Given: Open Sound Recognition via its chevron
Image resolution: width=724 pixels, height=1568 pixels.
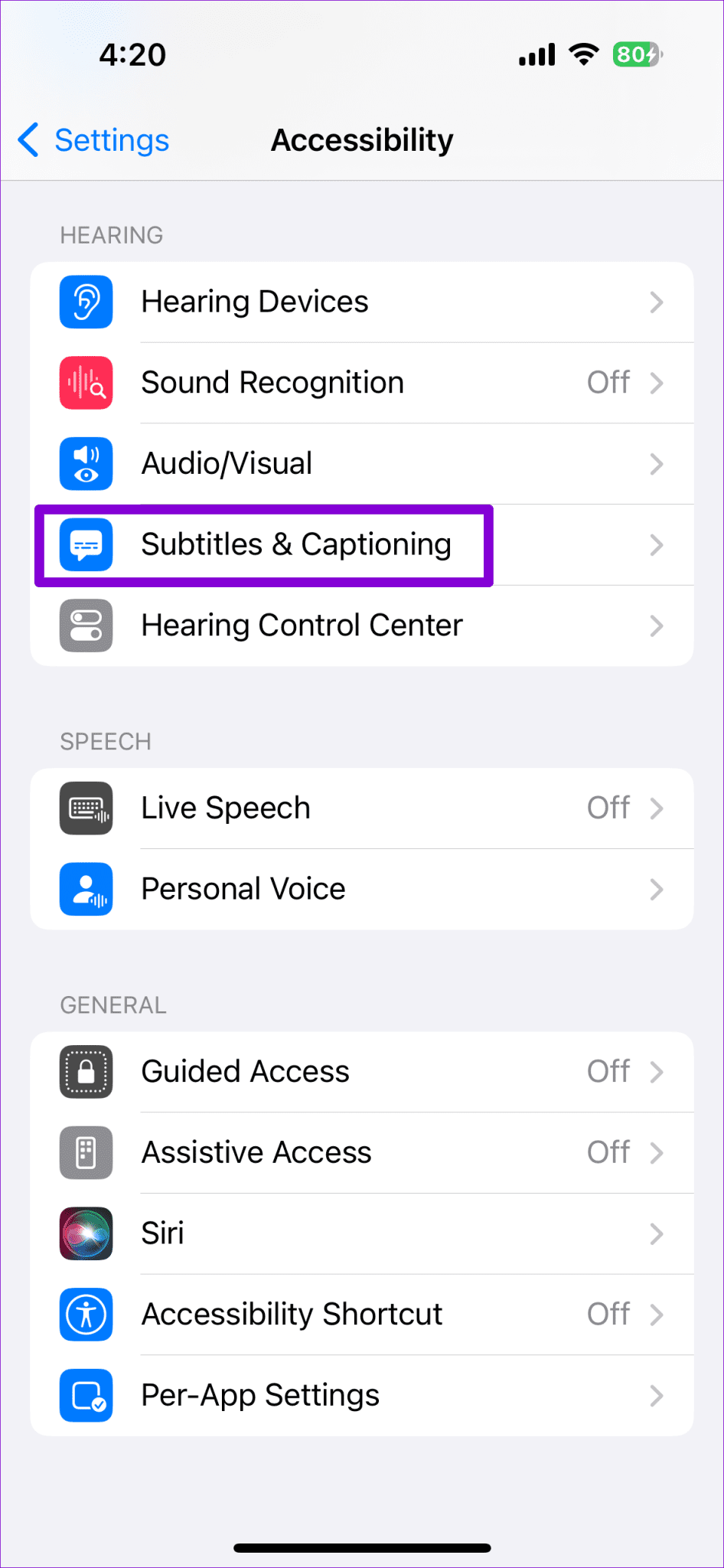Looking at the screenshot, I should point(657,383).
